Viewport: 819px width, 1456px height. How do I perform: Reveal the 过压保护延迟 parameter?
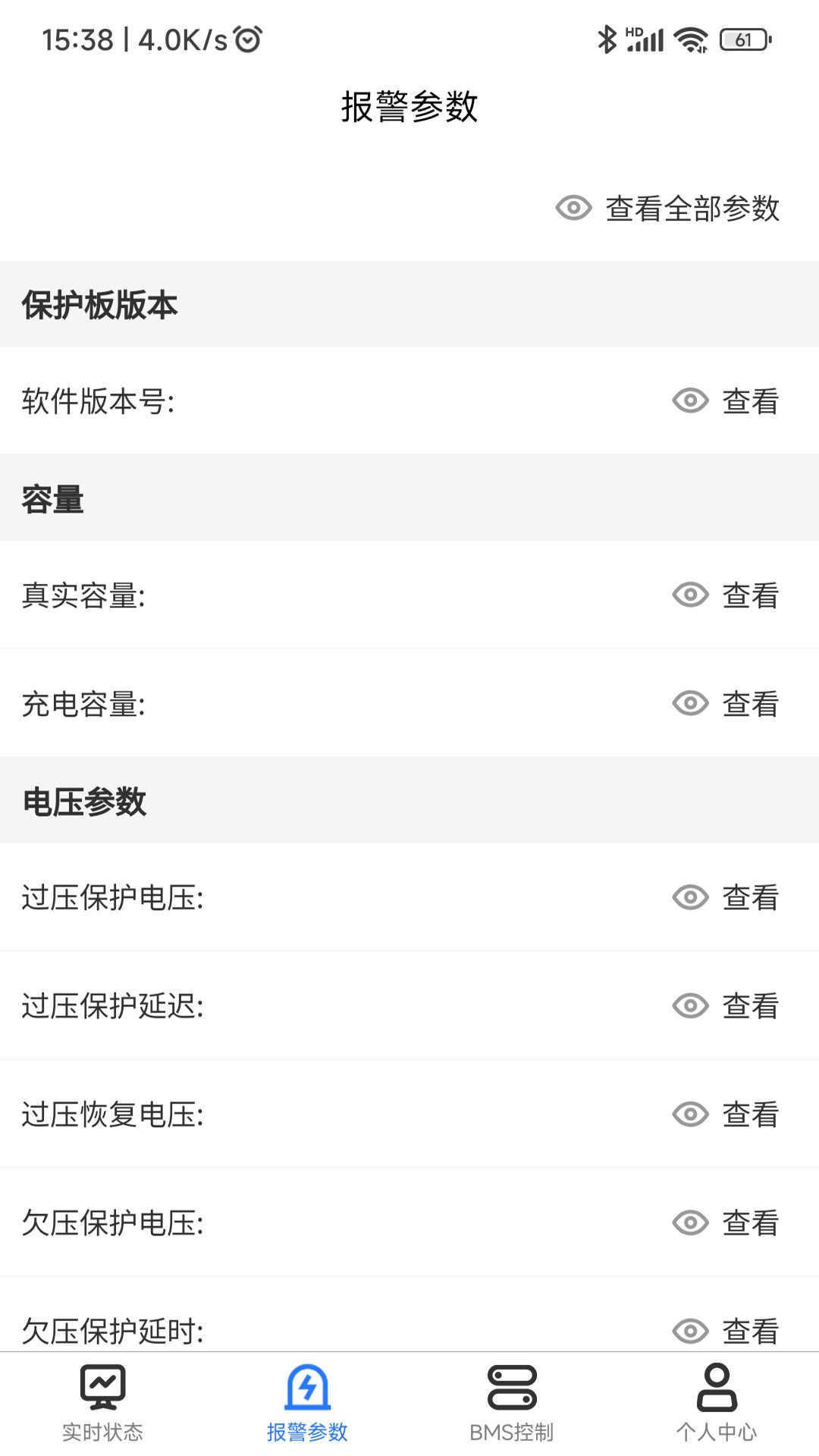pyautogui.click(x=726, y=1006)
